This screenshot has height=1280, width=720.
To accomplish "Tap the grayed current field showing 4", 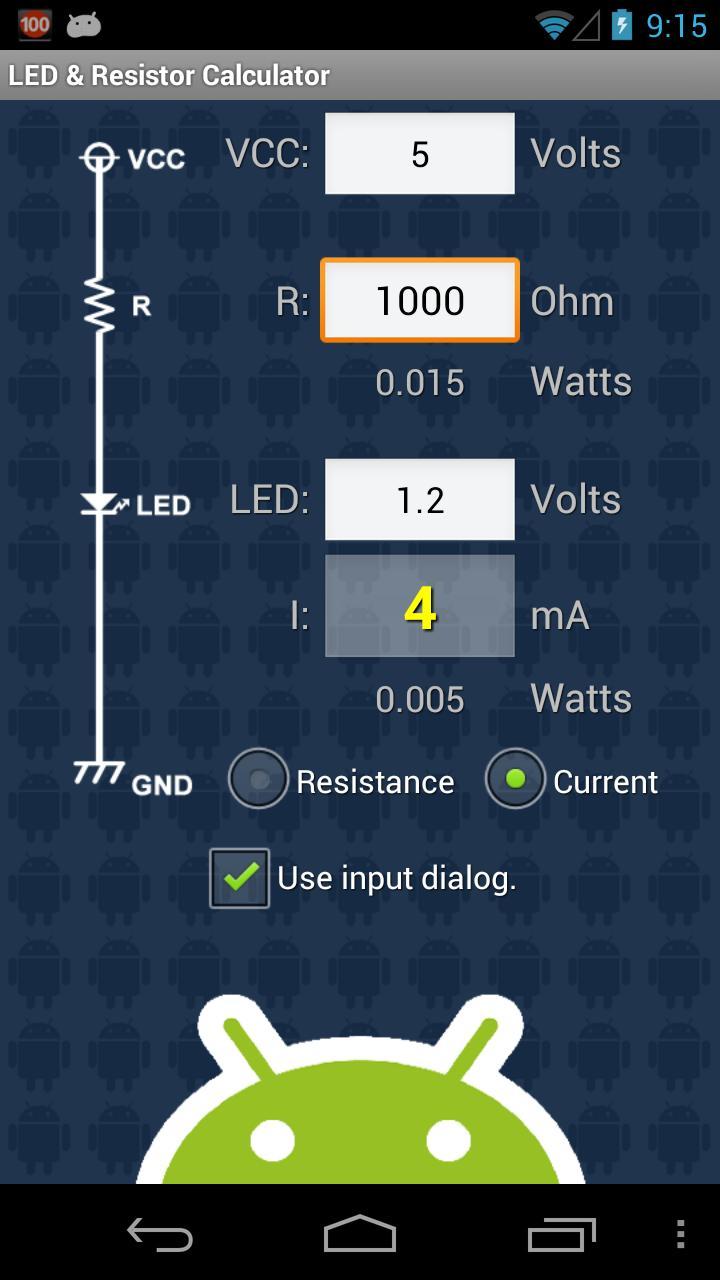I will (419, 605).
